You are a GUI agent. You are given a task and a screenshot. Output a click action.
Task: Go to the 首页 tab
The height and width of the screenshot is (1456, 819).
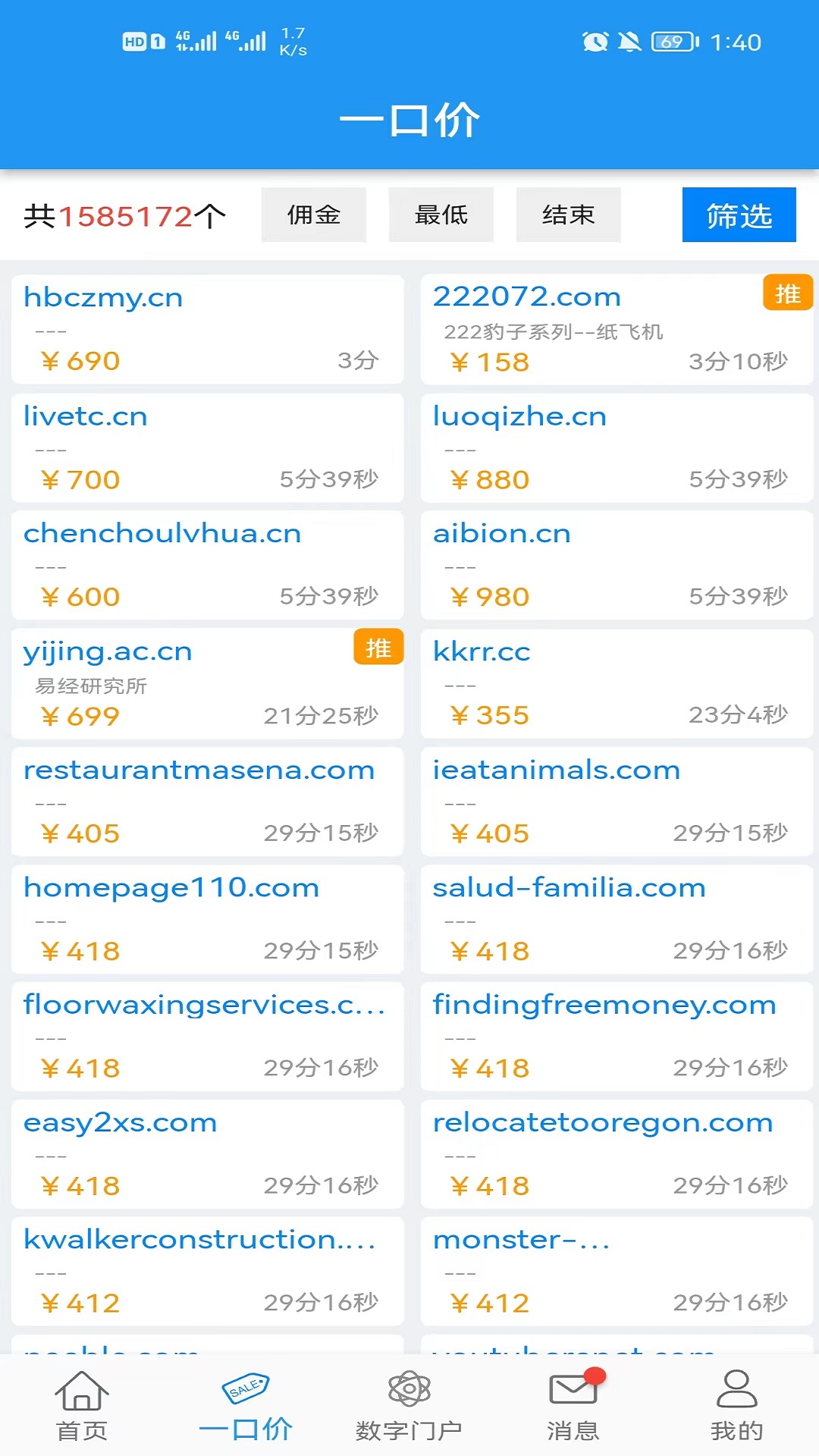click(82, 1405)
